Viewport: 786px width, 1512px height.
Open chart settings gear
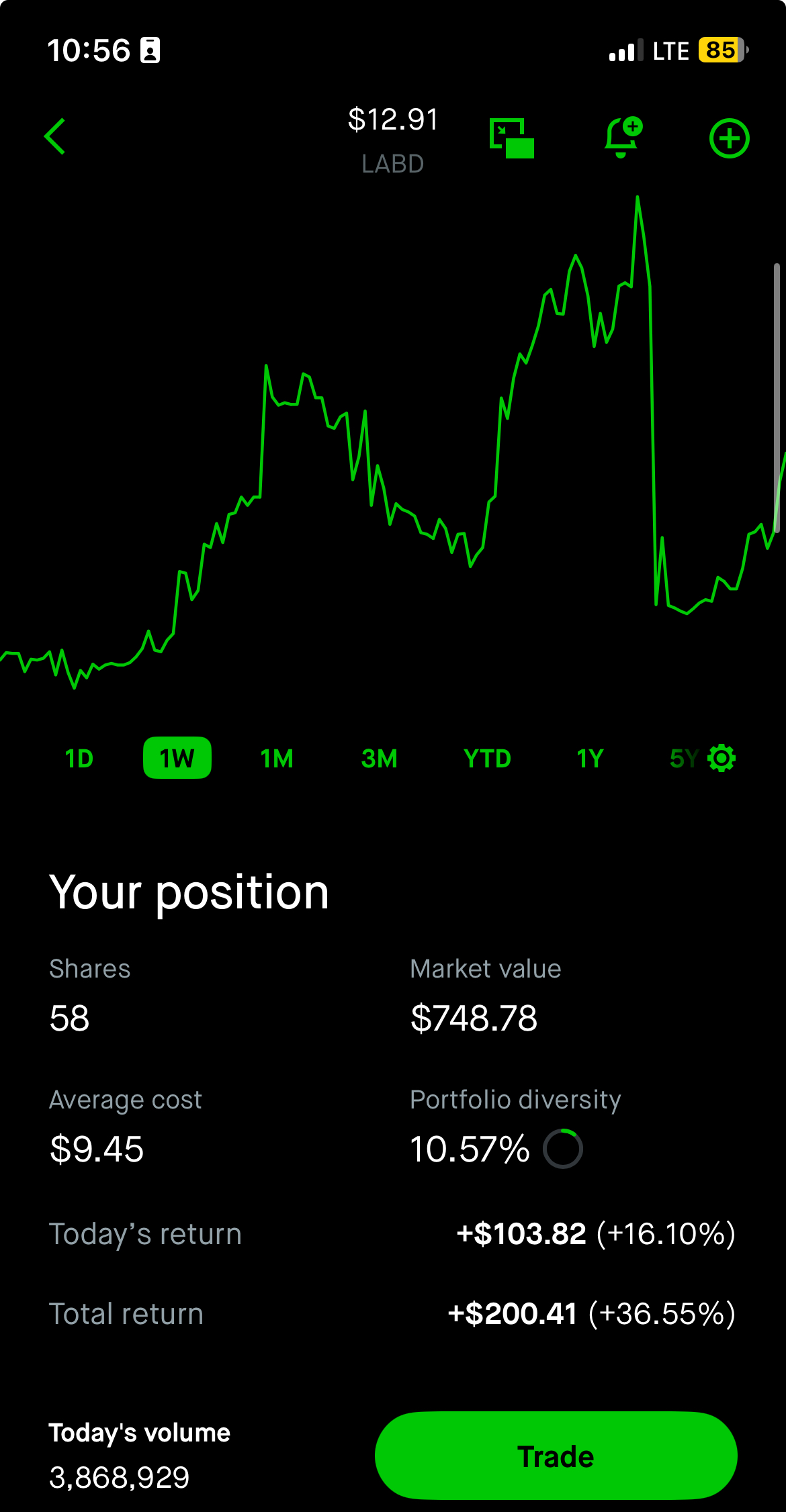click(722, 758)
